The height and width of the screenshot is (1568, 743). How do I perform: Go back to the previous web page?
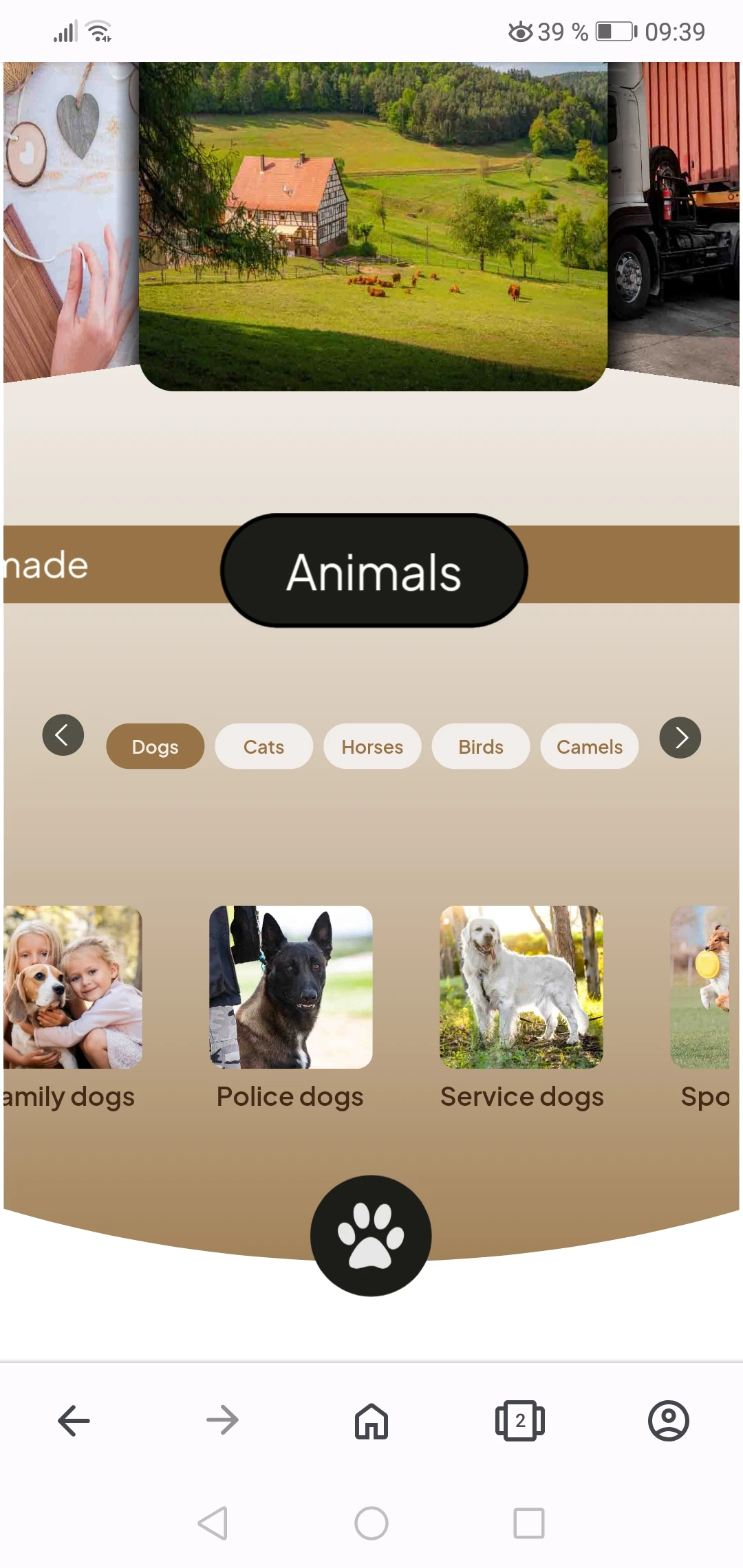[74, 1420]
